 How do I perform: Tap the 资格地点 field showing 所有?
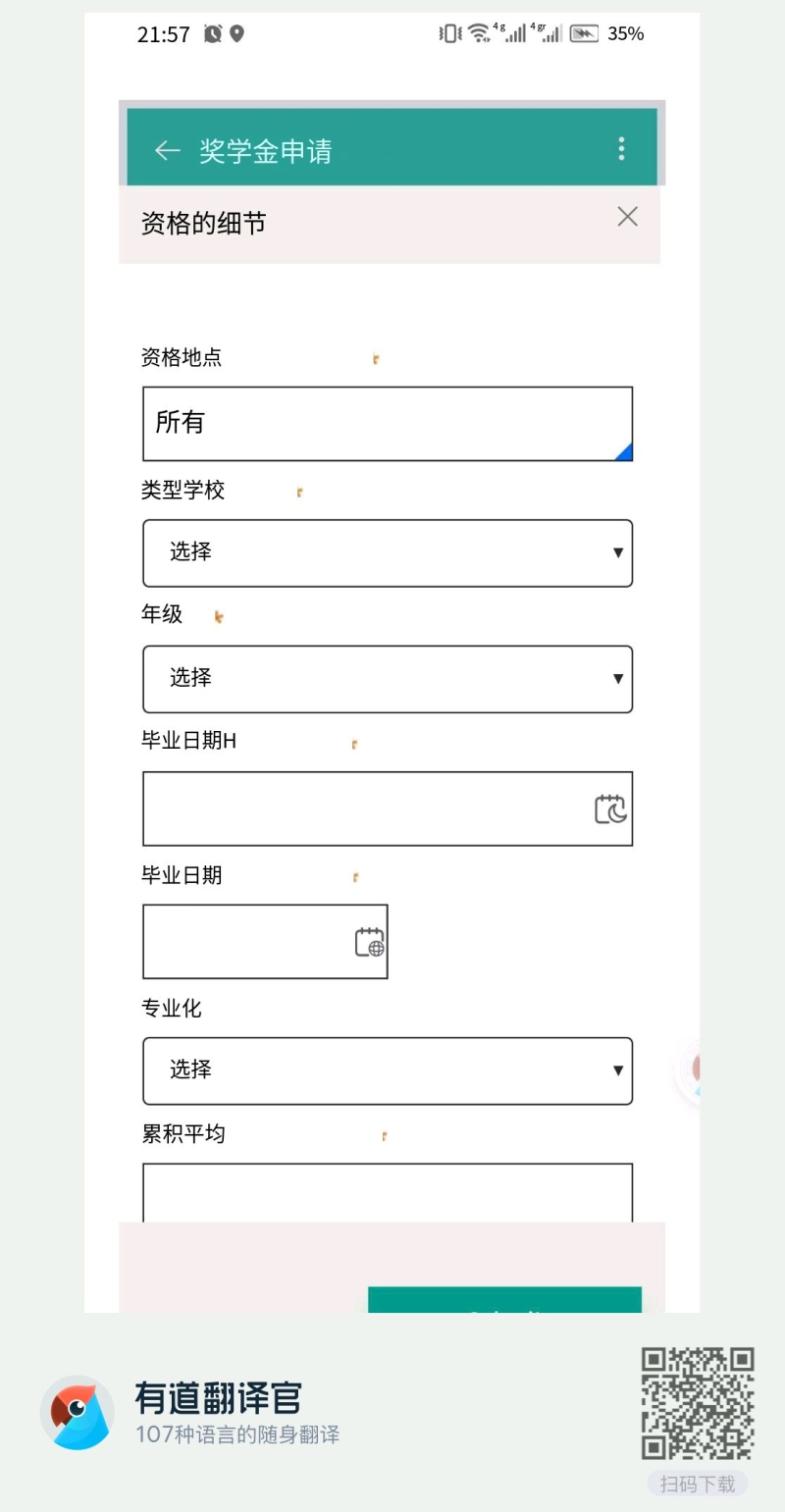pyautogui.click(x=388, y=424)
